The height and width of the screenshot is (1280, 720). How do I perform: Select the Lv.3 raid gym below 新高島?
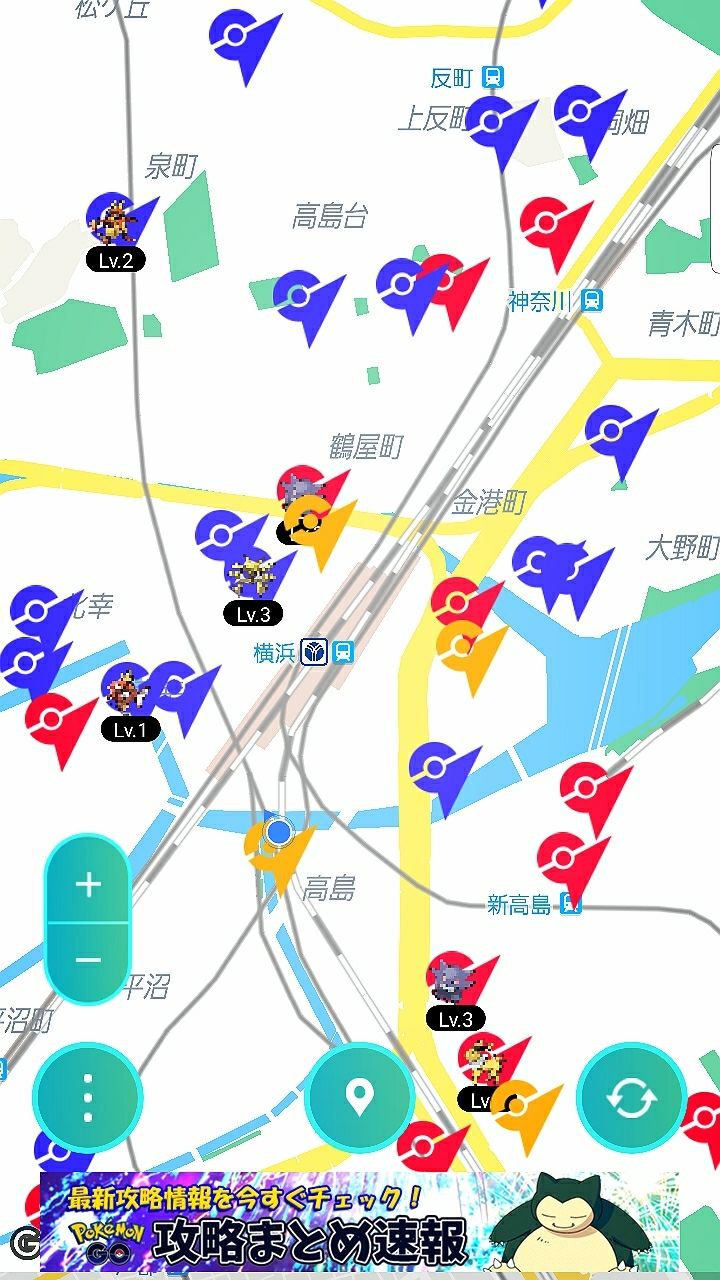click(457, 991)
